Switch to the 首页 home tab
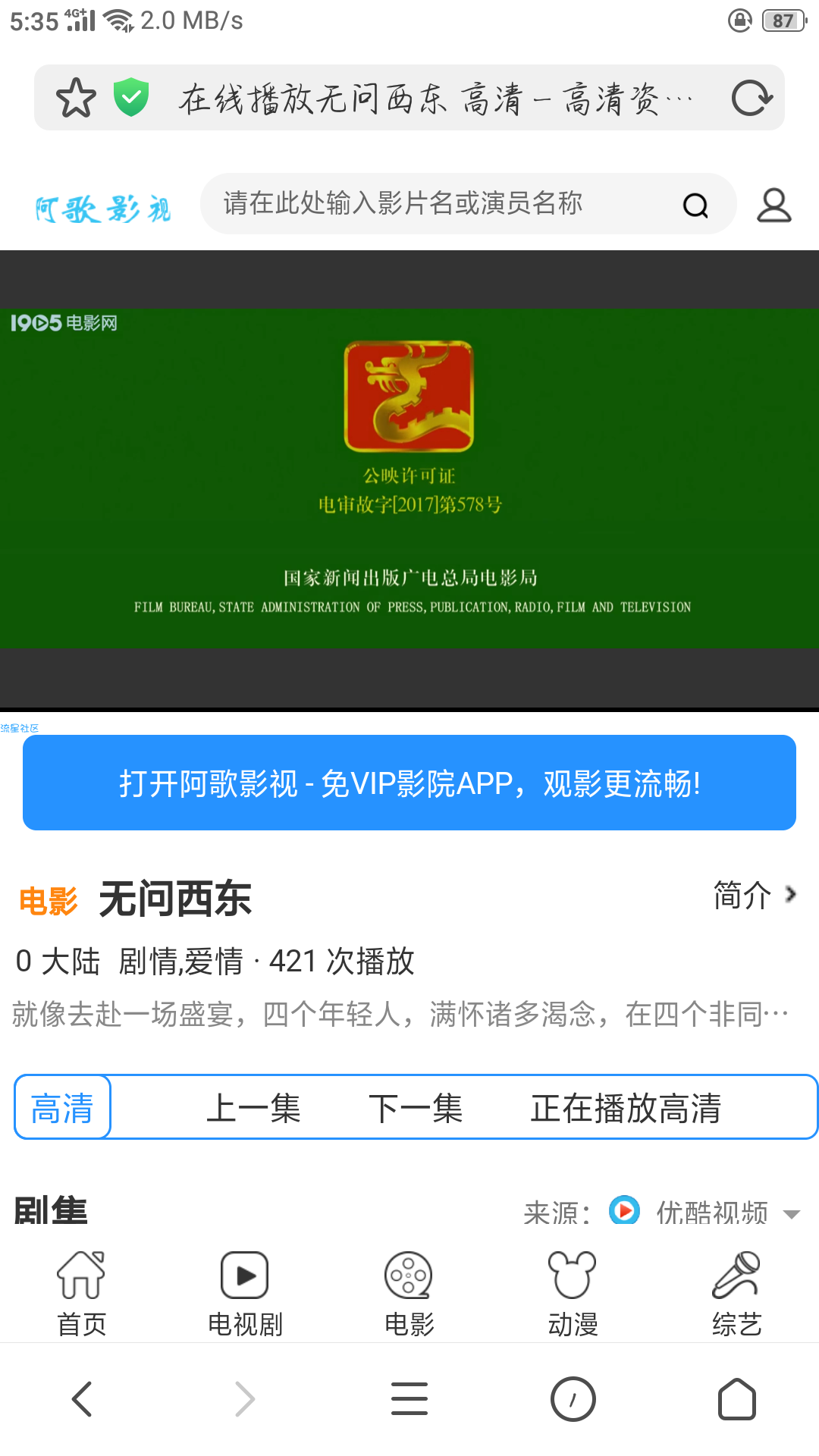This screenshot has height=1456, width=819. click(x=82, y=1293)
